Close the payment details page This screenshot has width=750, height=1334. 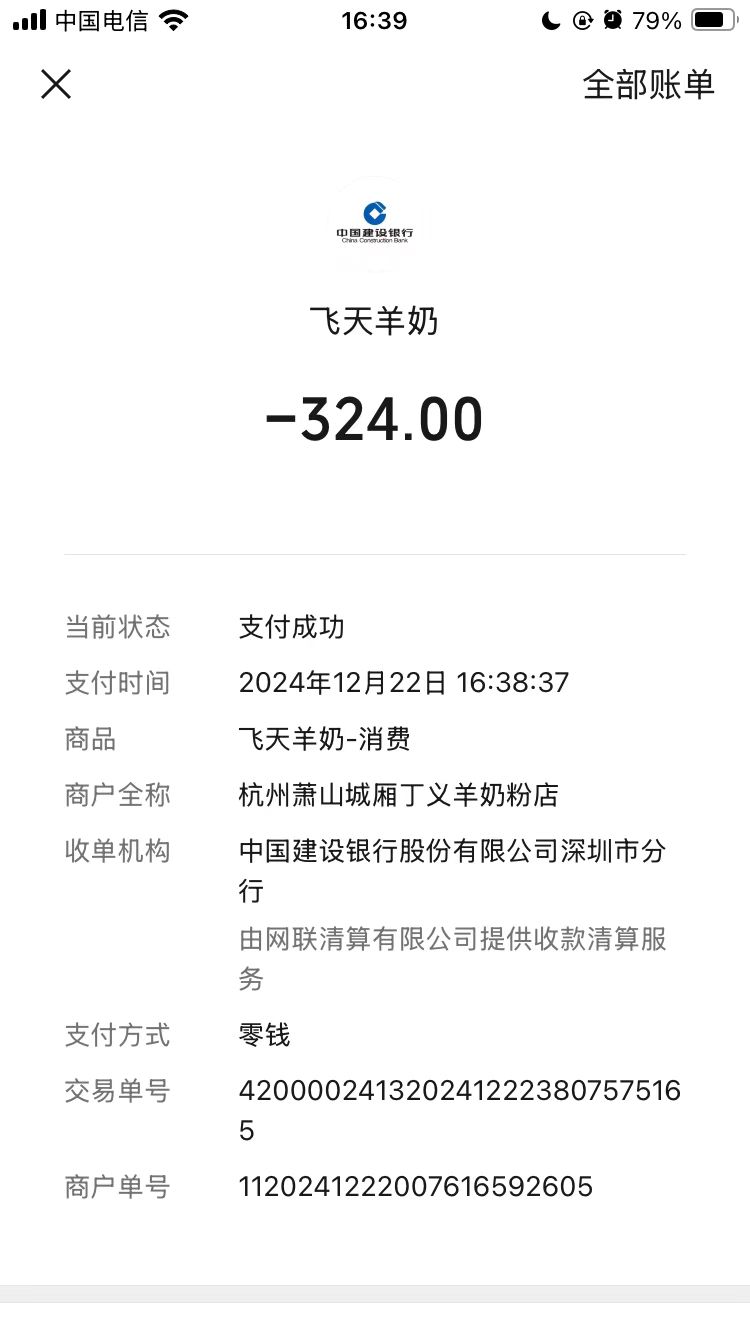[x=56, y=85]
